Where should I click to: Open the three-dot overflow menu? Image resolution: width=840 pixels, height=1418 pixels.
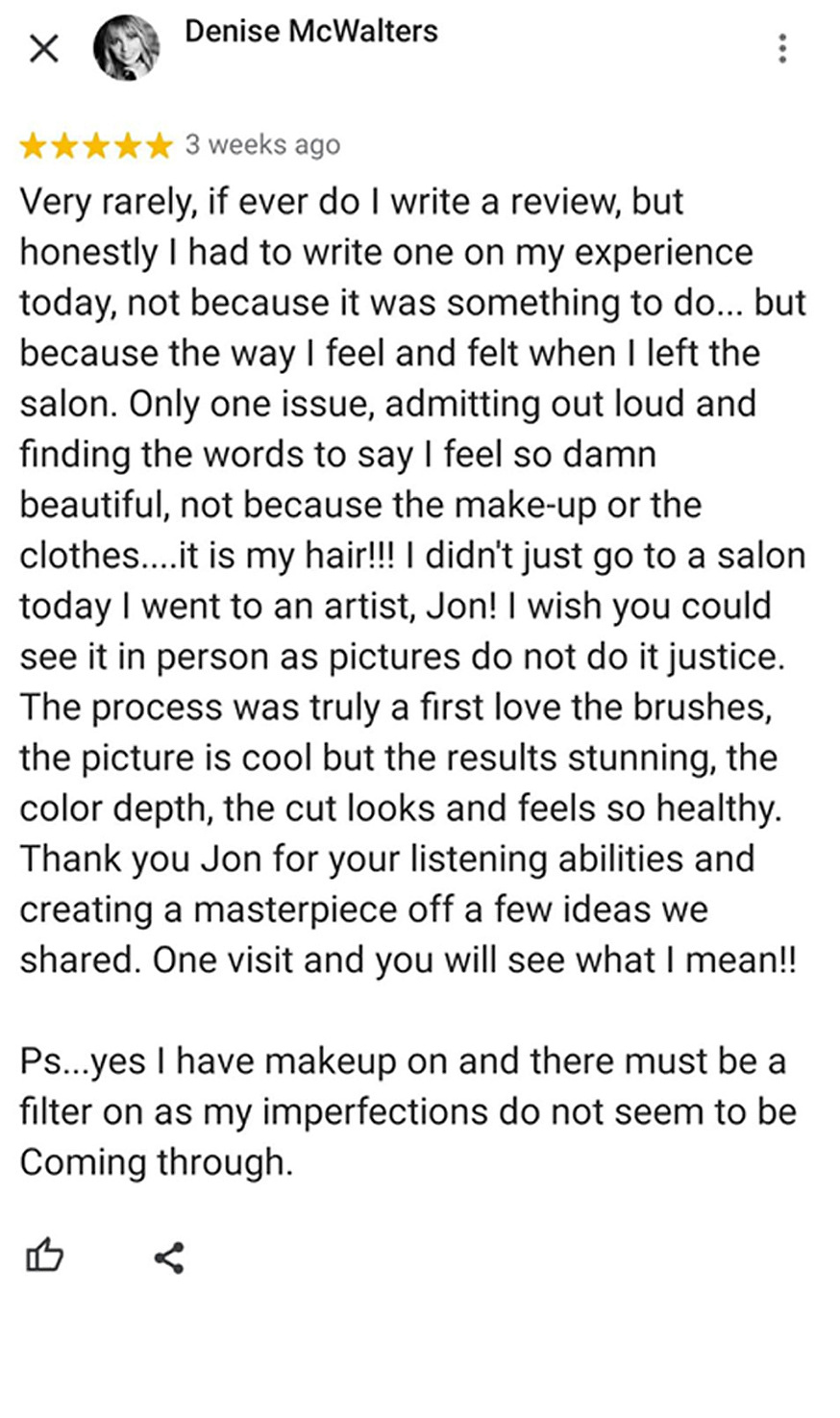(x=783, y=48)
